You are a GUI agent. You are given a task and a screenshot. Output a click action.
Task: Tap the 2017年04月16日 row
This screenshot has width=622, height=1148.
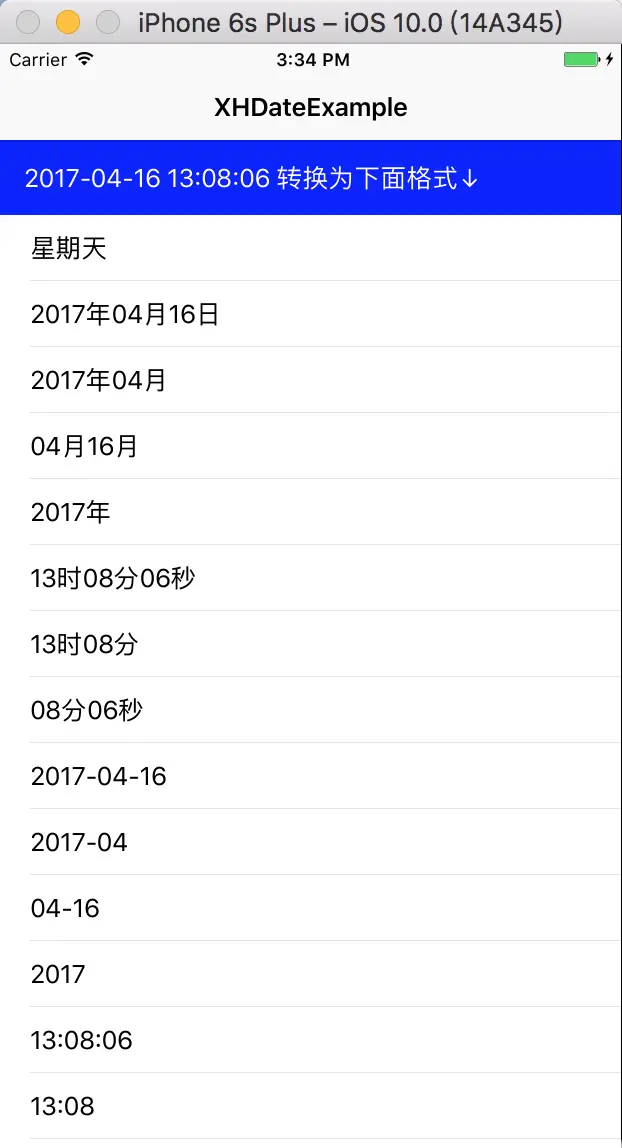125,315
